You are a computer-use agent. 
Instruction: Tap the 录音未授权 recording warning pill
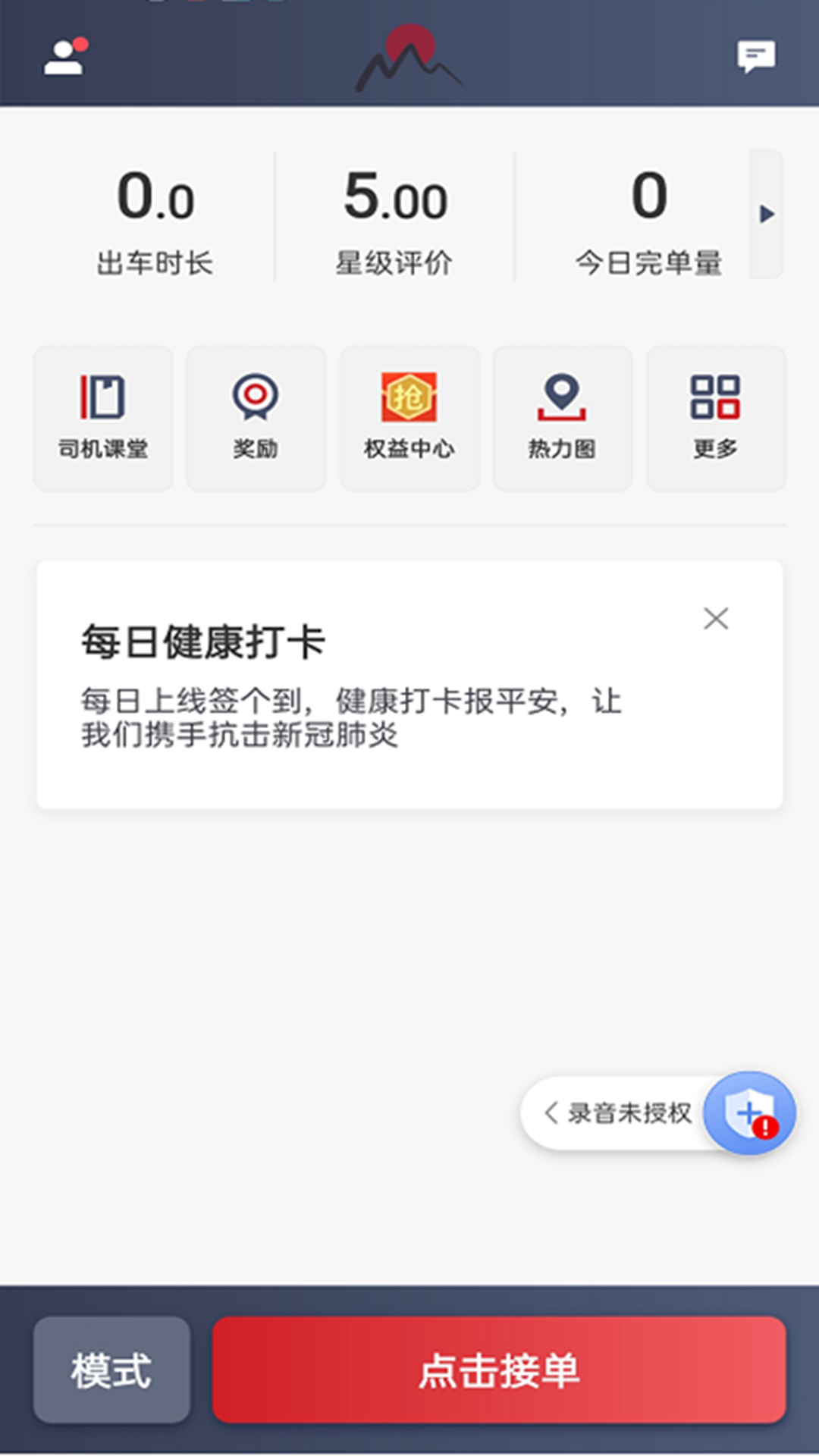click(629, 1113)
